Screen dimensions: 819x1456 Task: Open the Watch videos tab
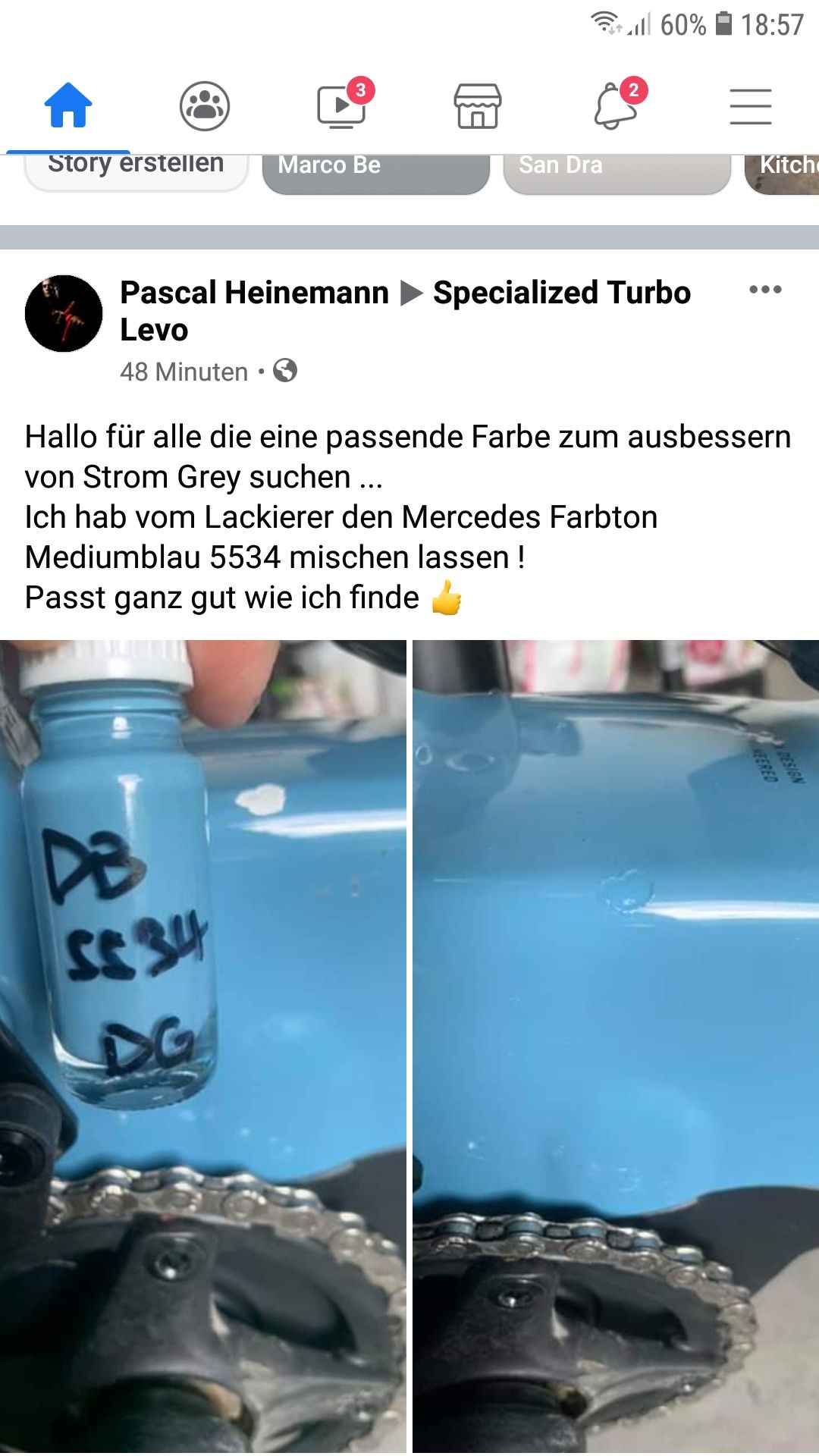point(341,105)
